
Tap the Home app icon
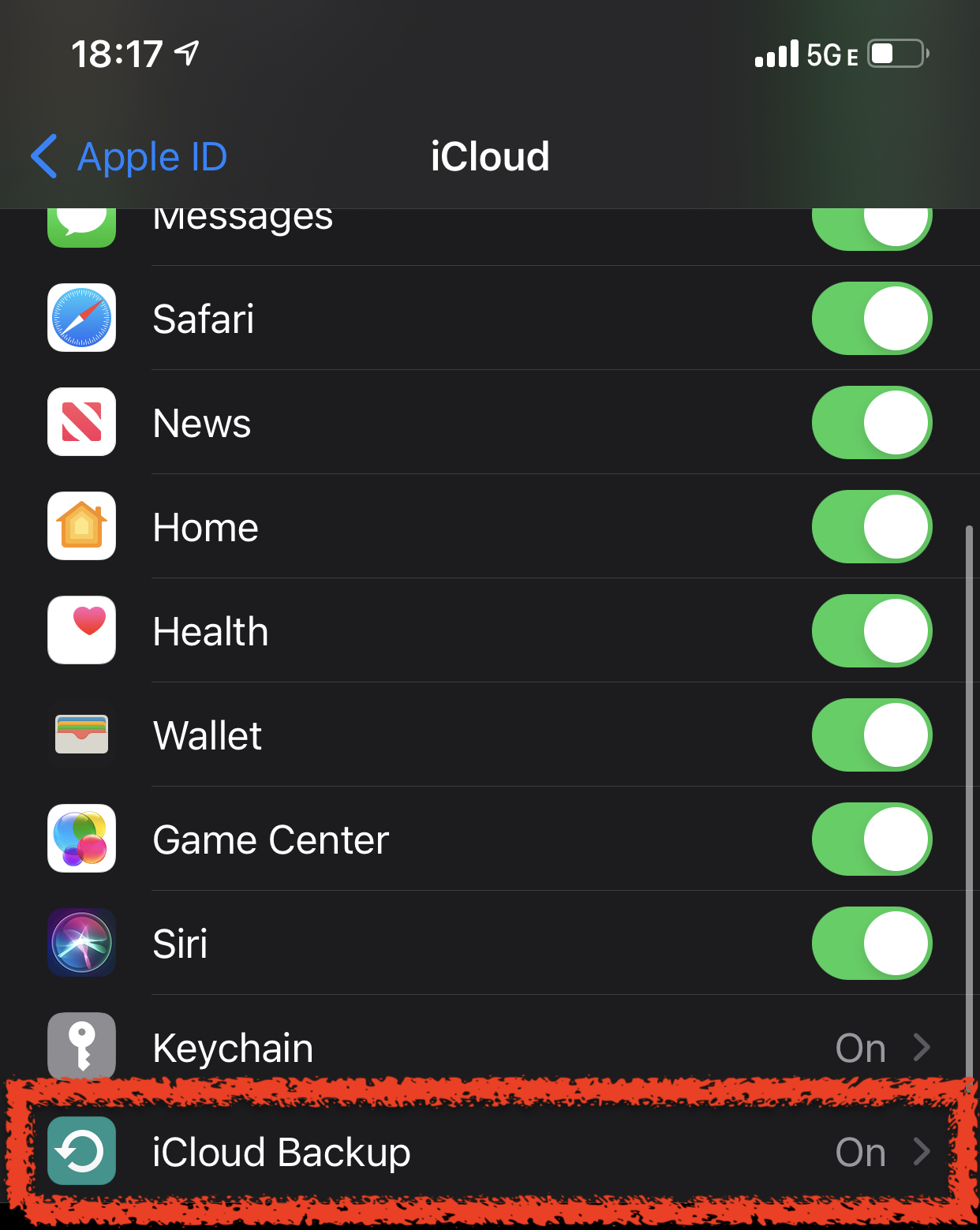(x=81, y=527)
